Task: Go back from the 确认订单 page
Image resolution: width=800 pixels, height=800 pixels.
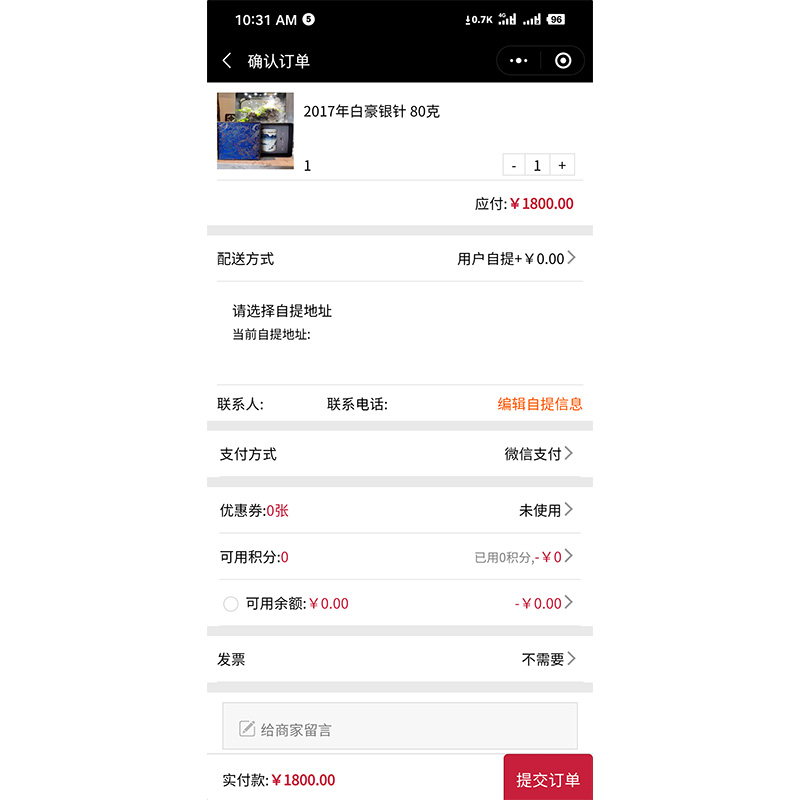Action: [227, 61]
